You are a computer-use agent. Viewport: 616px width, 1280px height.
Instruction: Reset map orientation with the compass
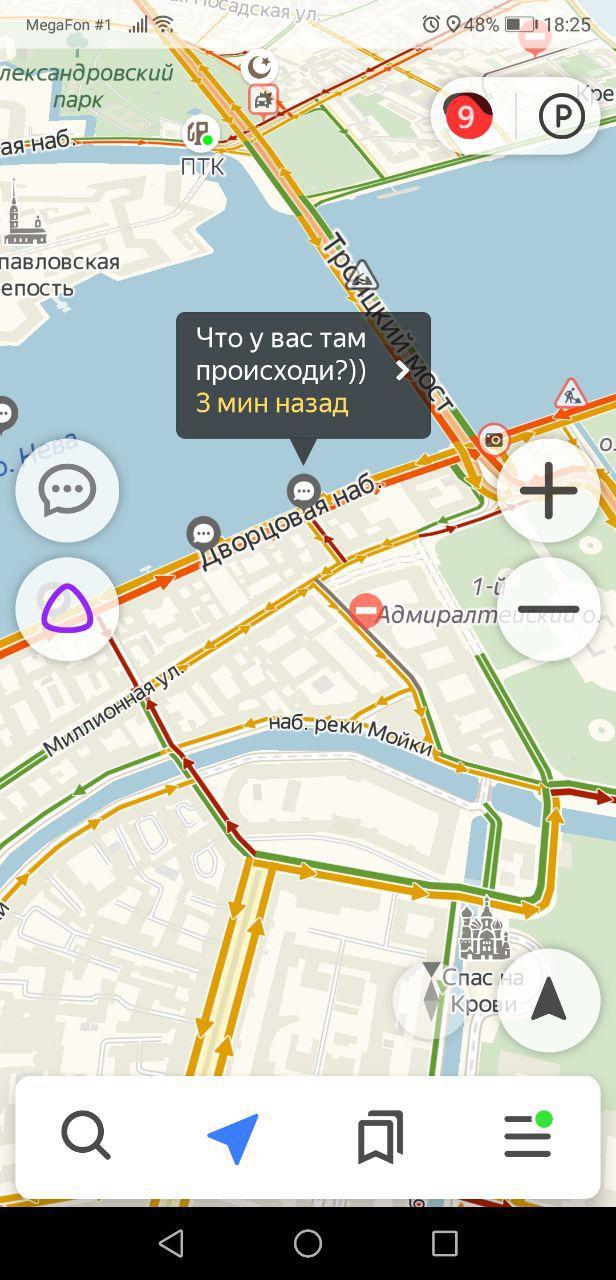click(x=431, y=992)
